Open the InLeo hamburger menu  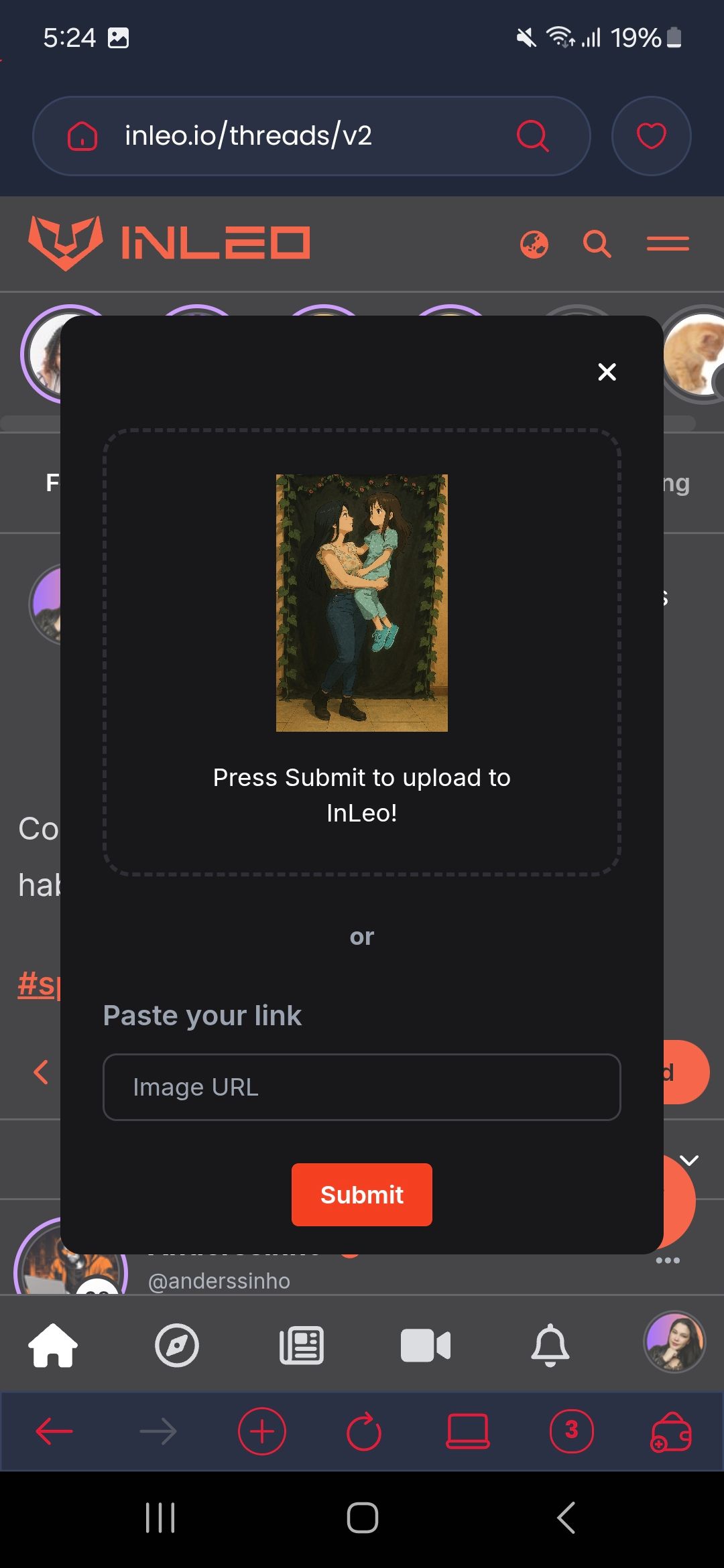pyautogui.click(x=668, y=244)
